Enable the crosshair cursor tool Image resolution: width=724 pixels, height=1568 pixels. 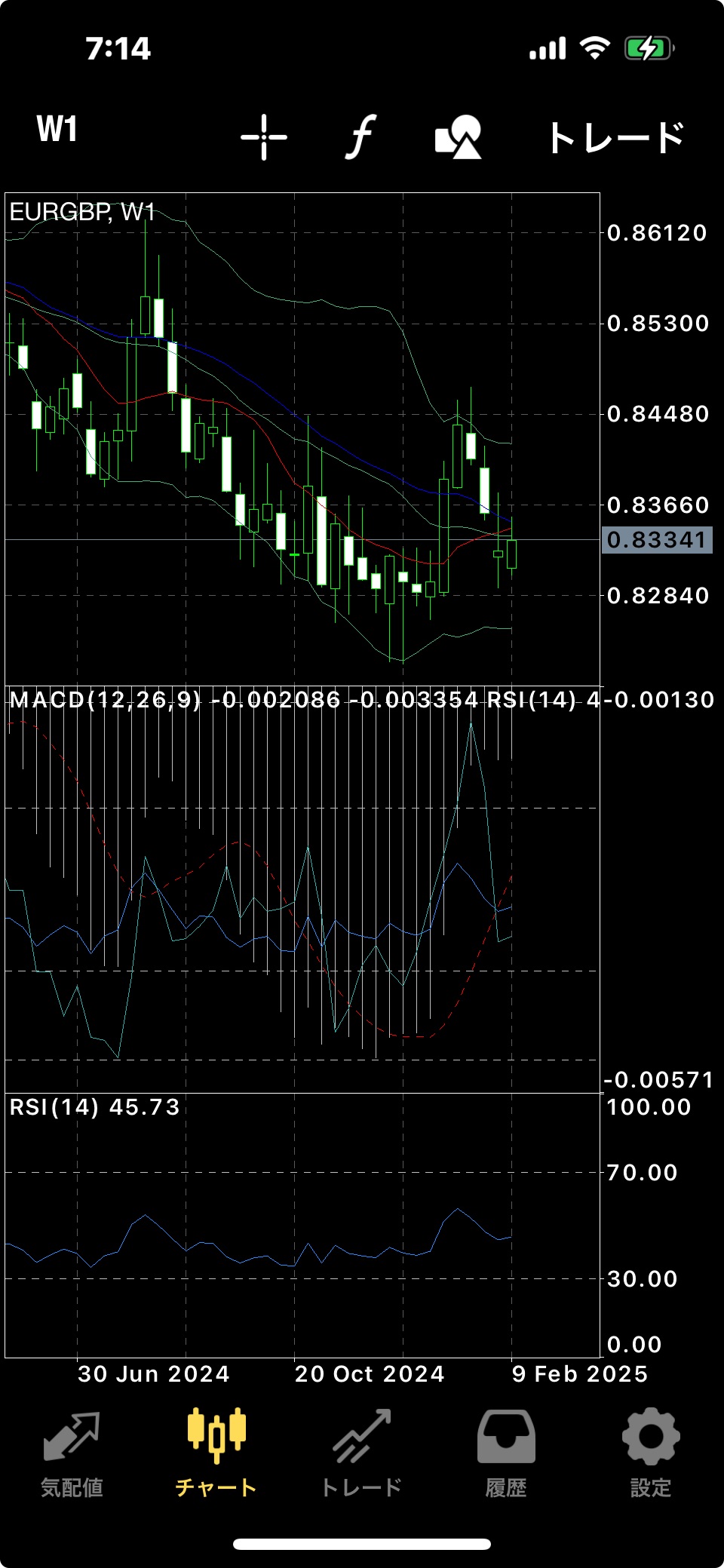tap(264, 137)
